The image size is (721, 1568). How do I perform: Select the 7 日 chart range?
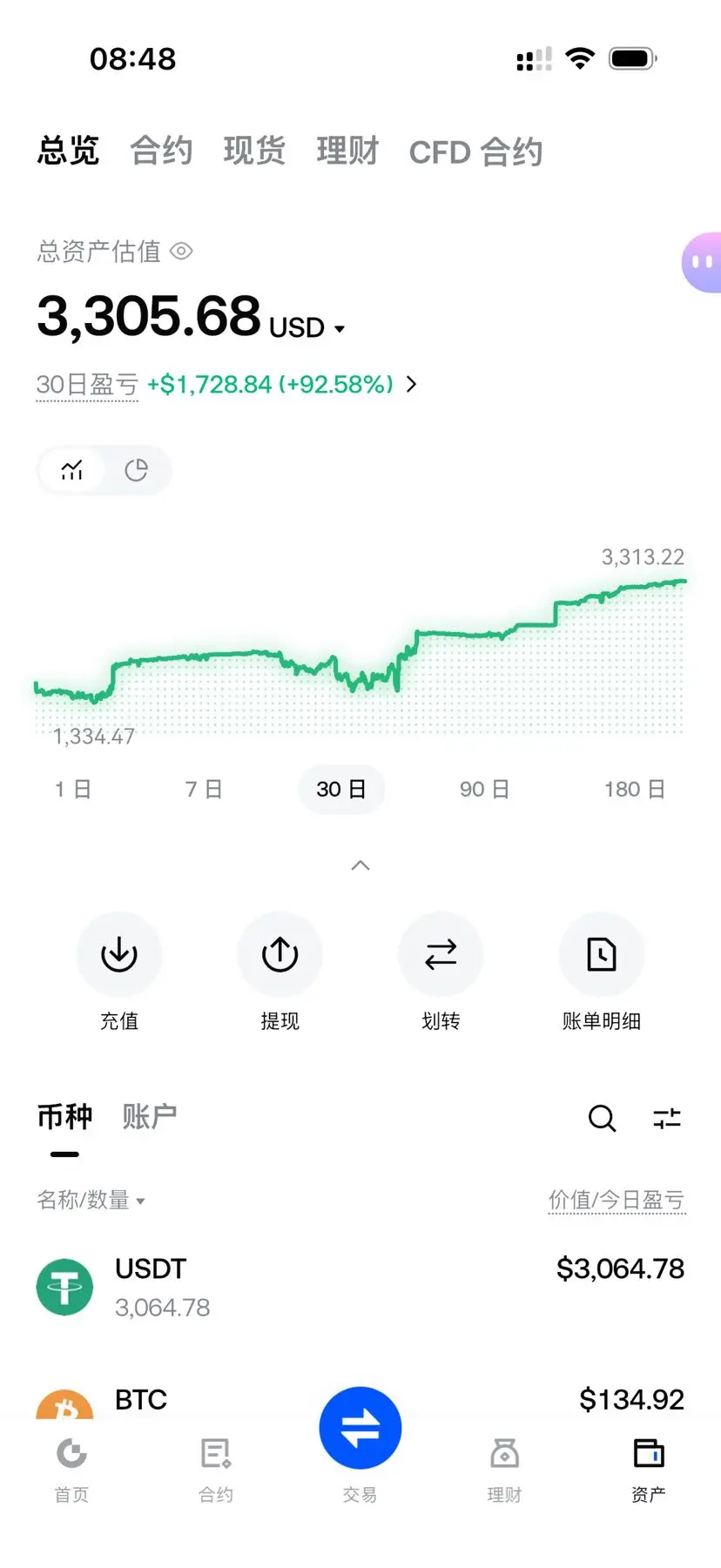click(204, 790)
